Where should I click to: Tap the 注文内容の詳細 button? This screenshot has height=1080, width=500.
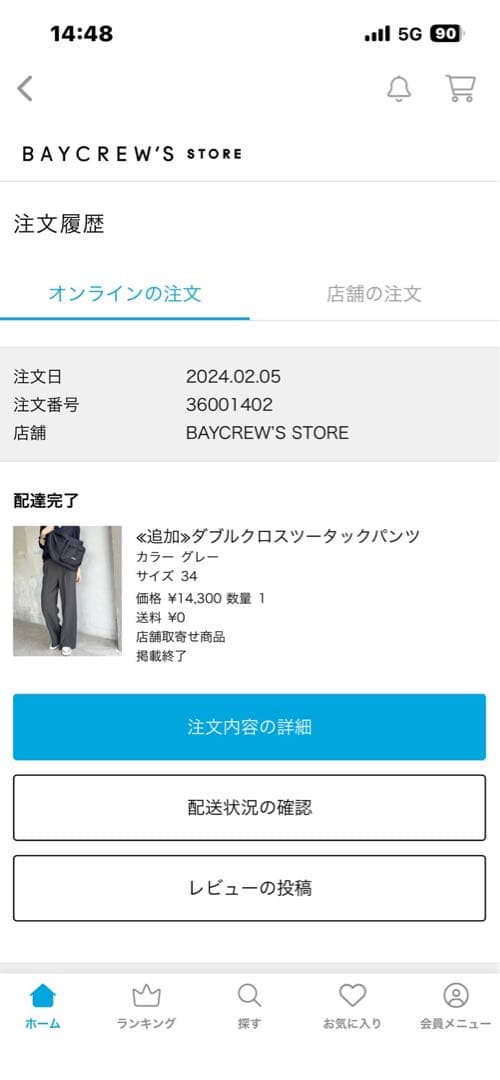pos(249,727)
